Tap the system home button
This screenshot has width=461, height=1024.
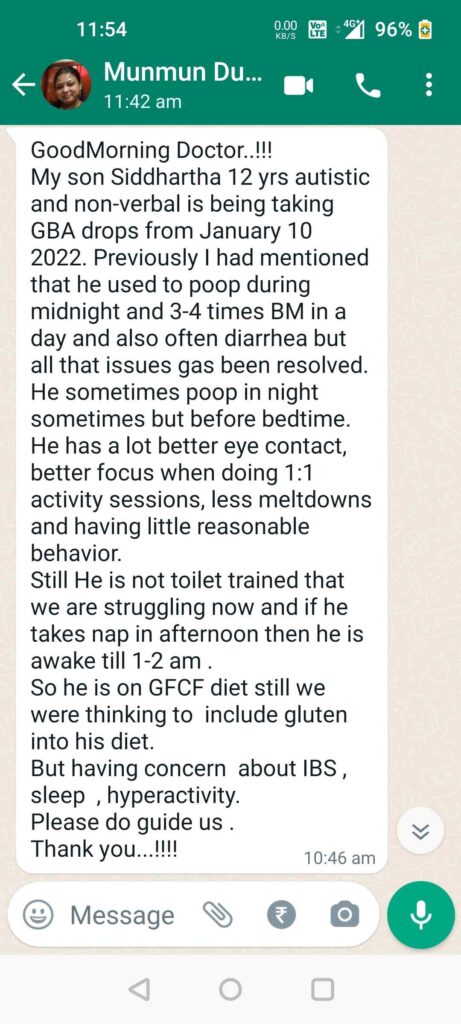(x=230, y=989)
